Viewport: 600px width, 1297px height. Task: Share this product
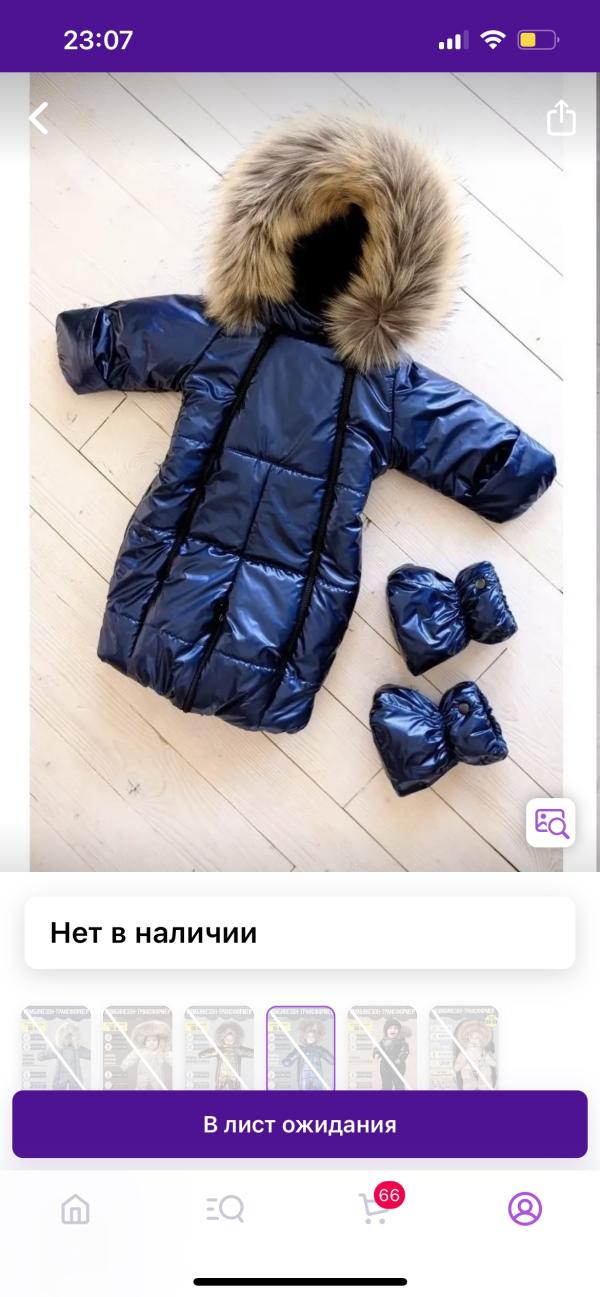click(x=561, y=117)
